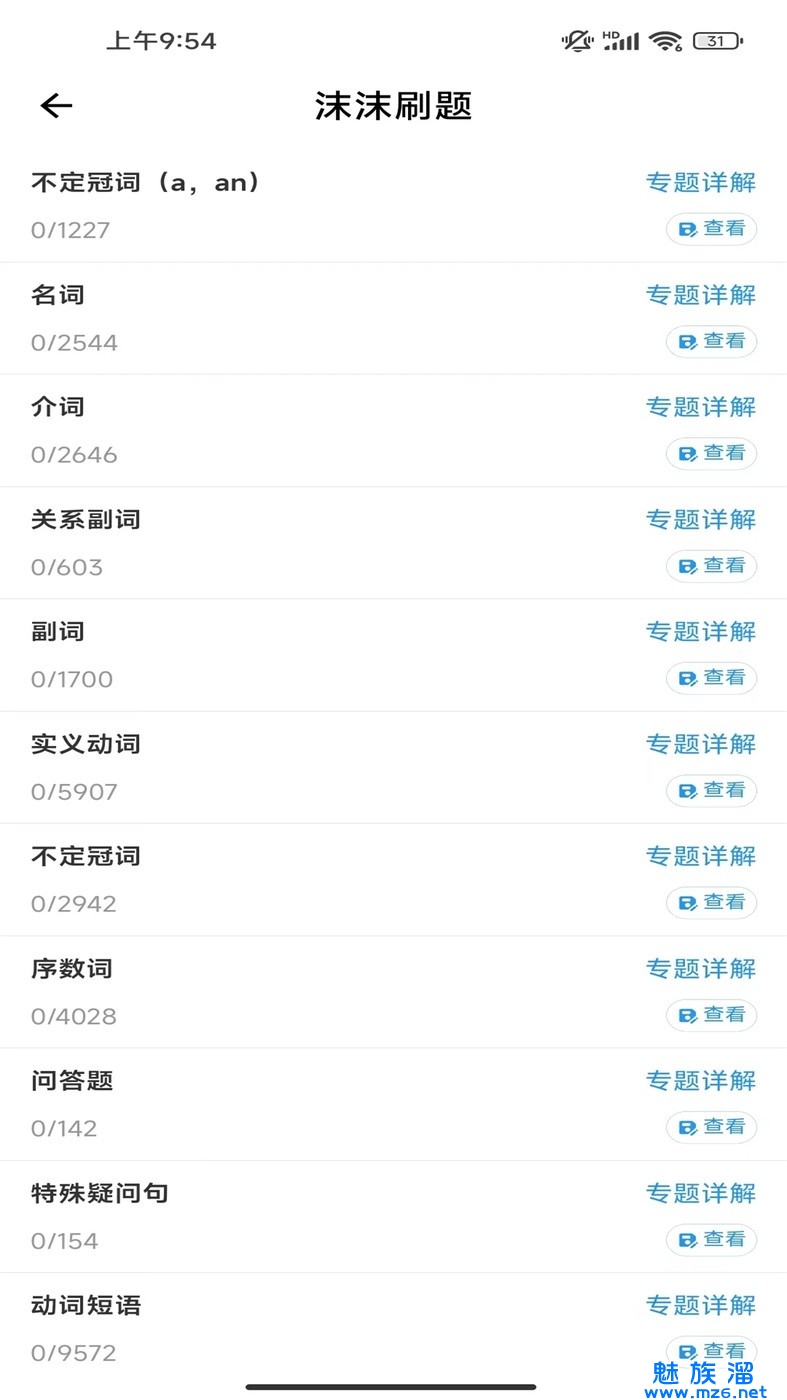Tap 查看 button in 关系副词 row
The width and height of the screenshot is (787, 1400).
(x=712, y=566)
